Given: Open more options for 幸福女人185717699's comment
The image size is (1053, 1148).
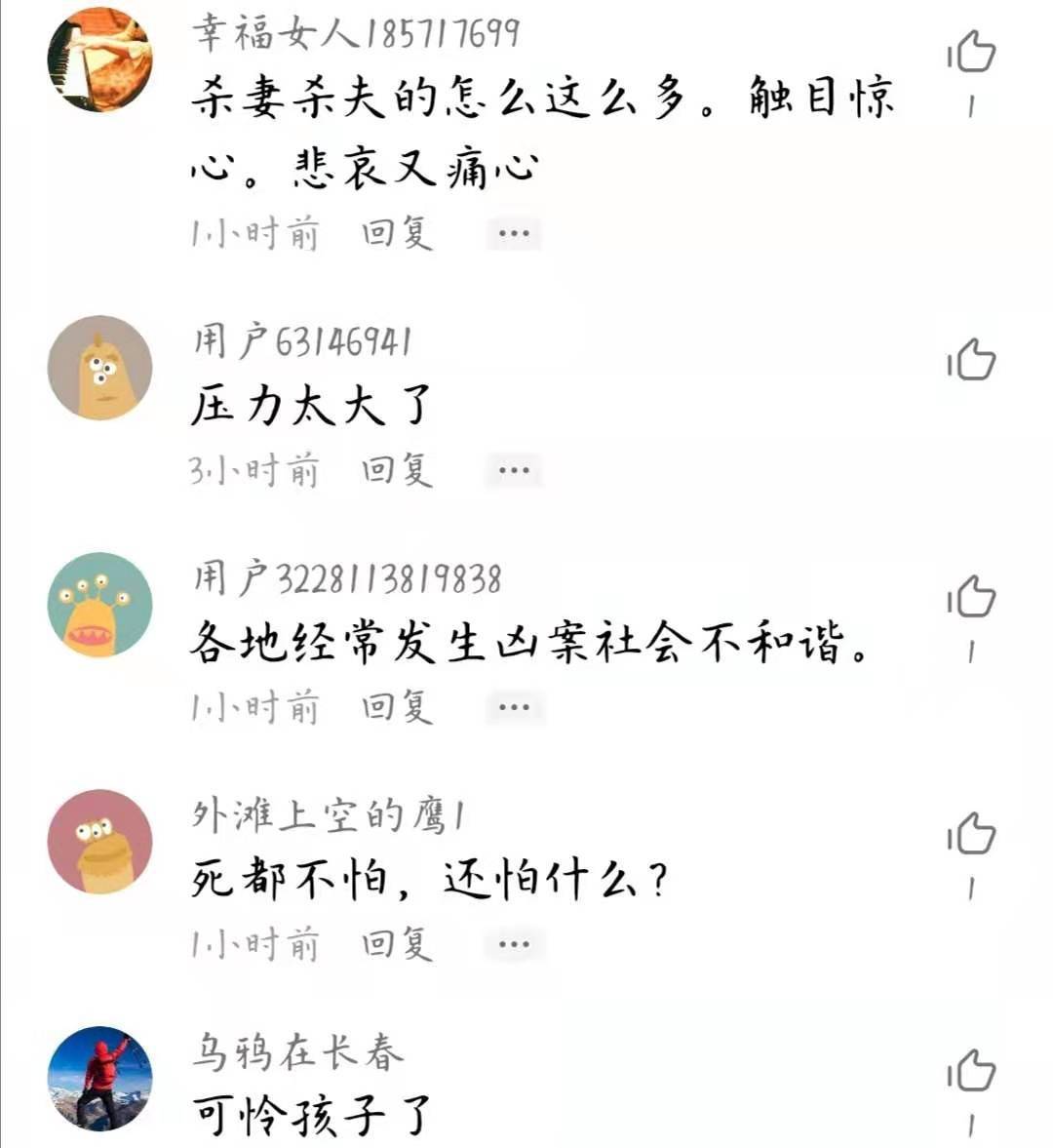Looking at the screenshot, I should (x=514, y=233).
